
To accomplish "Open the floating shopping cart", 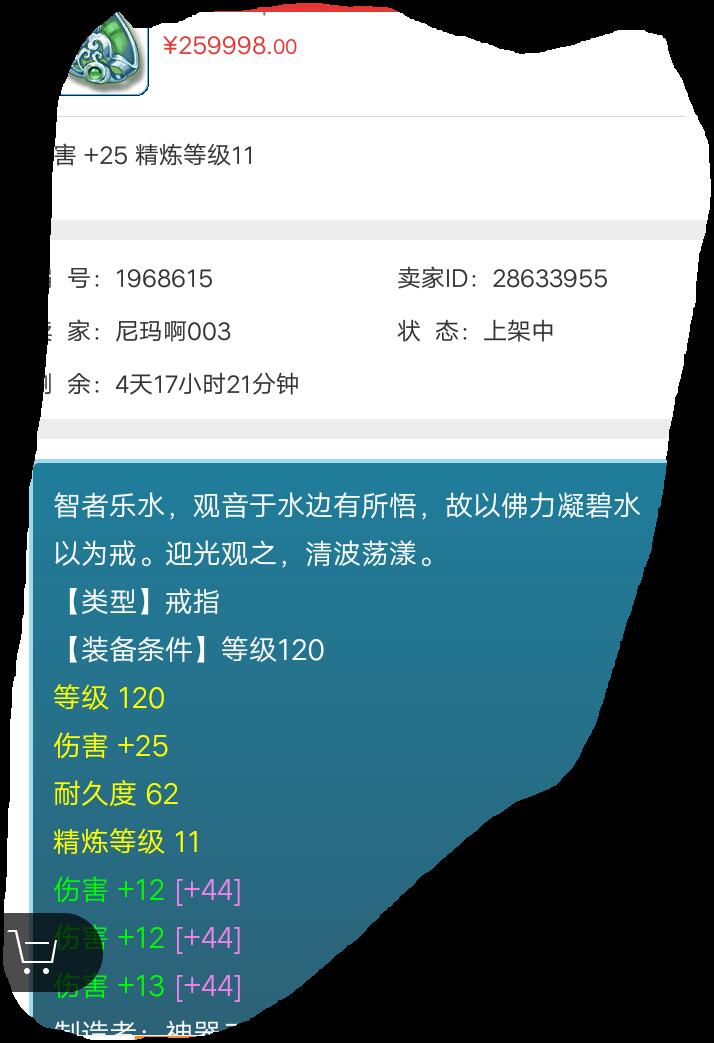I will pos(36,952).
